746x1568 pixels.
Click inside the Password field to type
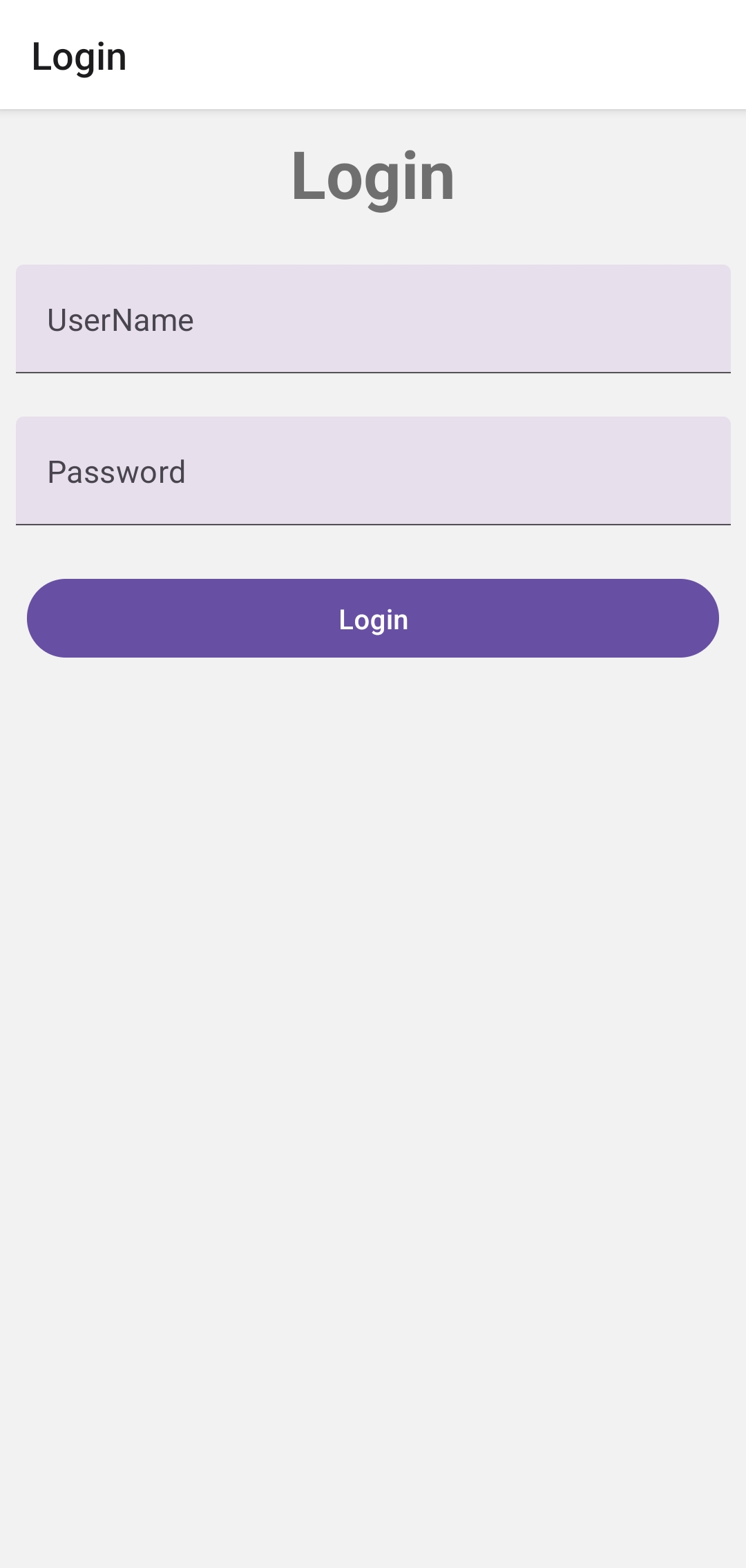(x=373, y=471)
